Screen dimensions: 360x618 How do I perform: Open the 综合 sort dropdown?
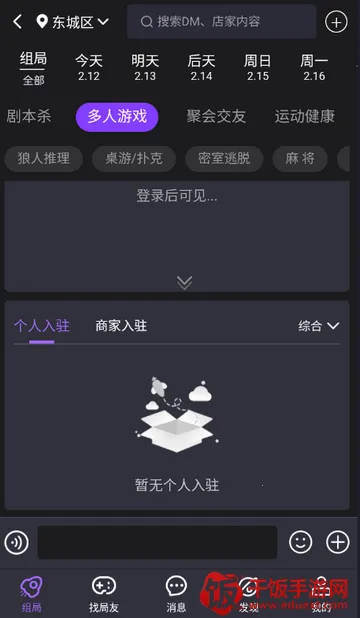click(x=319, y=326)
